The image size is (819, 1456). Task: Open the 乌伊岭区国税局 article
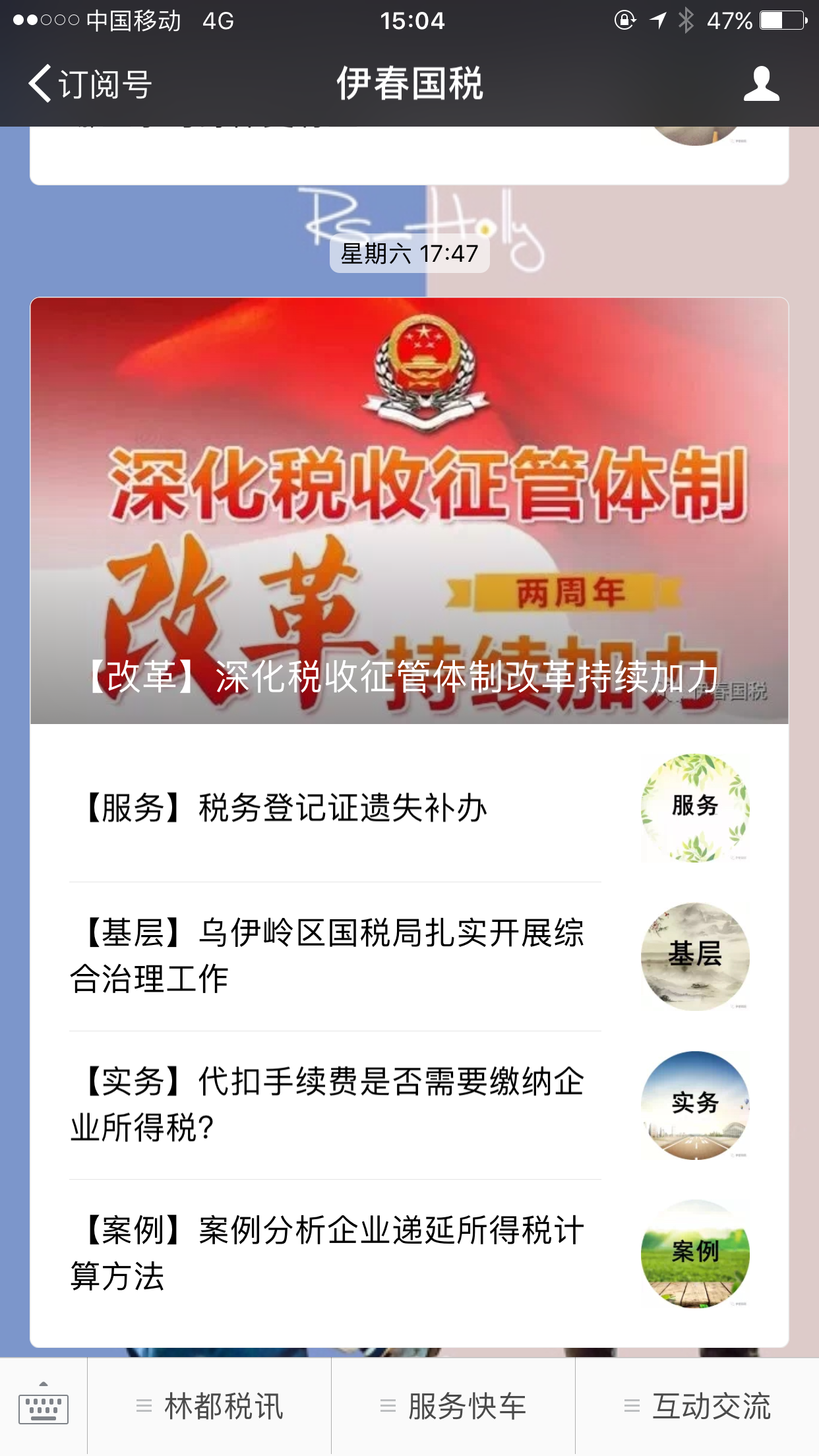(x=330, y=956)
